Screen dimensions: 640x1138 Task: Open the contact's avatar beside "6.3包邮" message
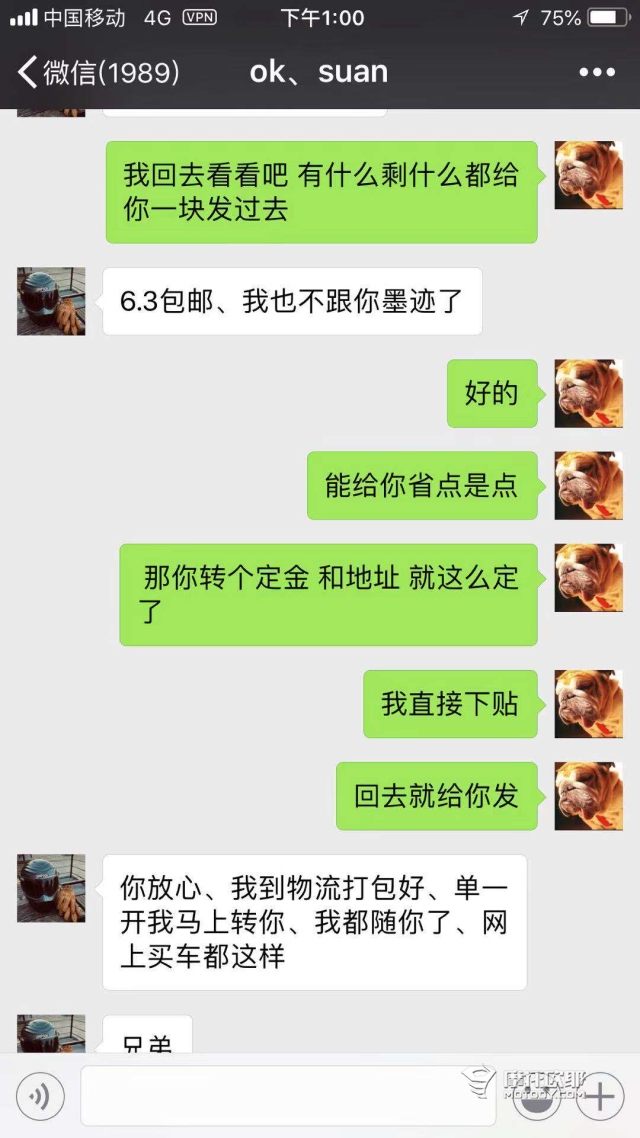click(51, 301)
